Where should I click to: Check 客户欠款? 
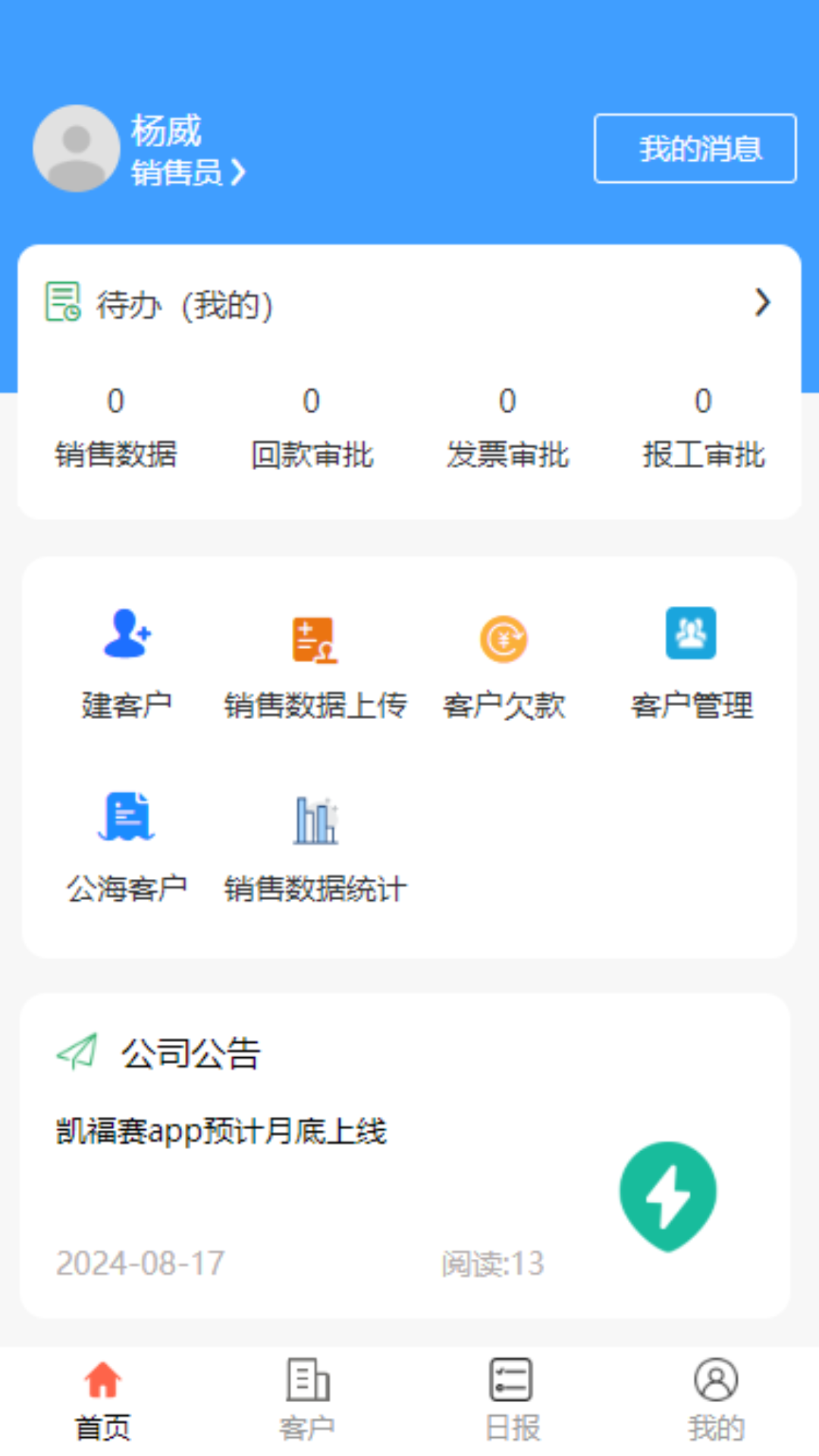(x=504, y=664)
